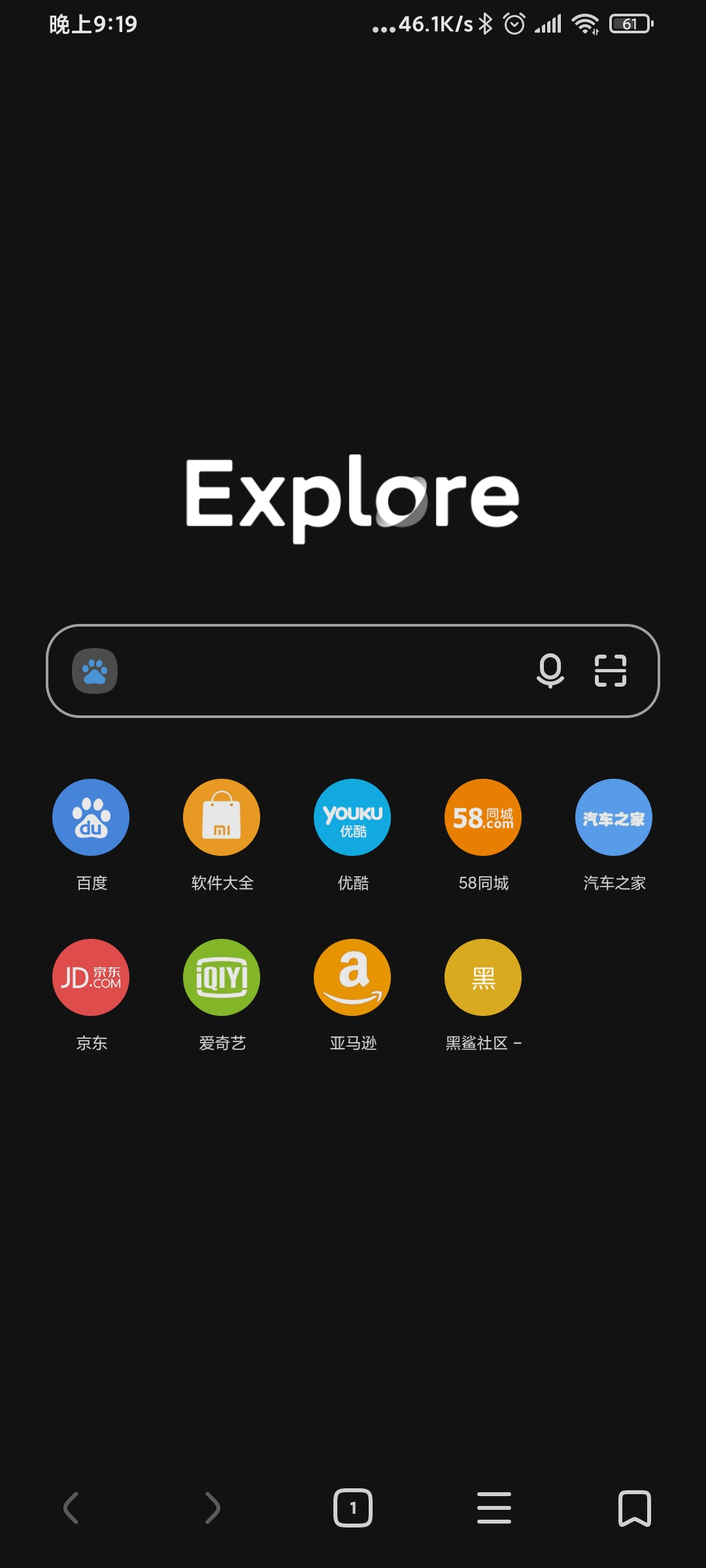Open the 优酷 Youku shortcut
This screenshot has width=706, height=1568.
click(x=352, y=817)
